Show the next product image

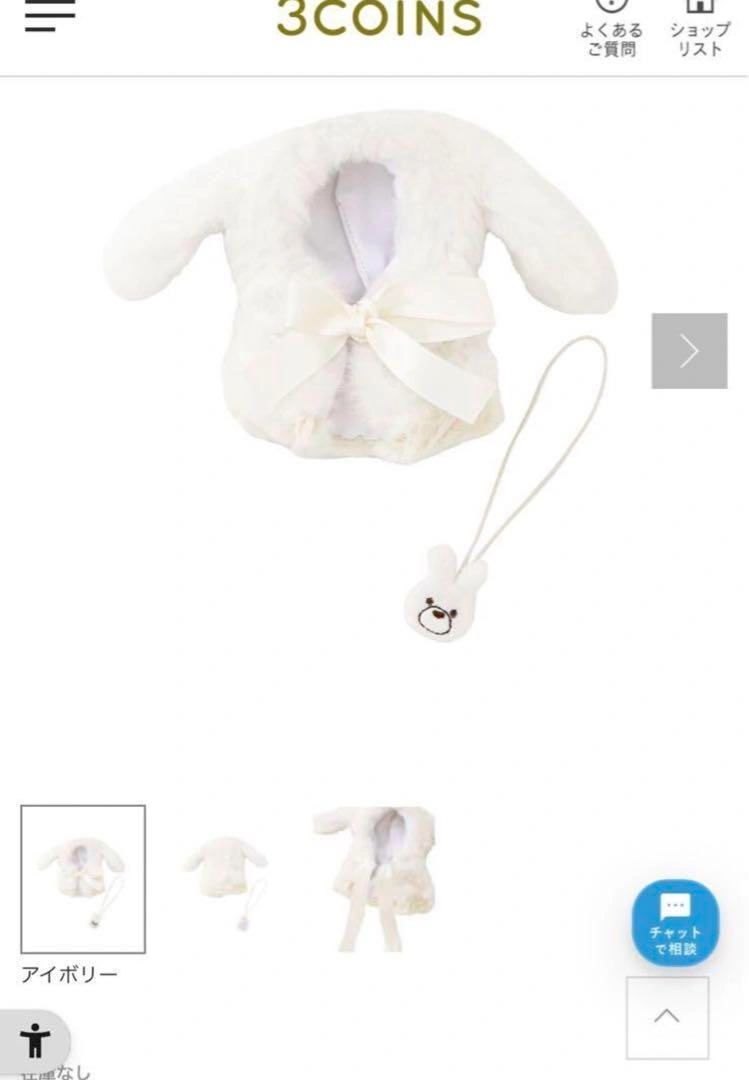pyautogui.click(x=689, y=350)
